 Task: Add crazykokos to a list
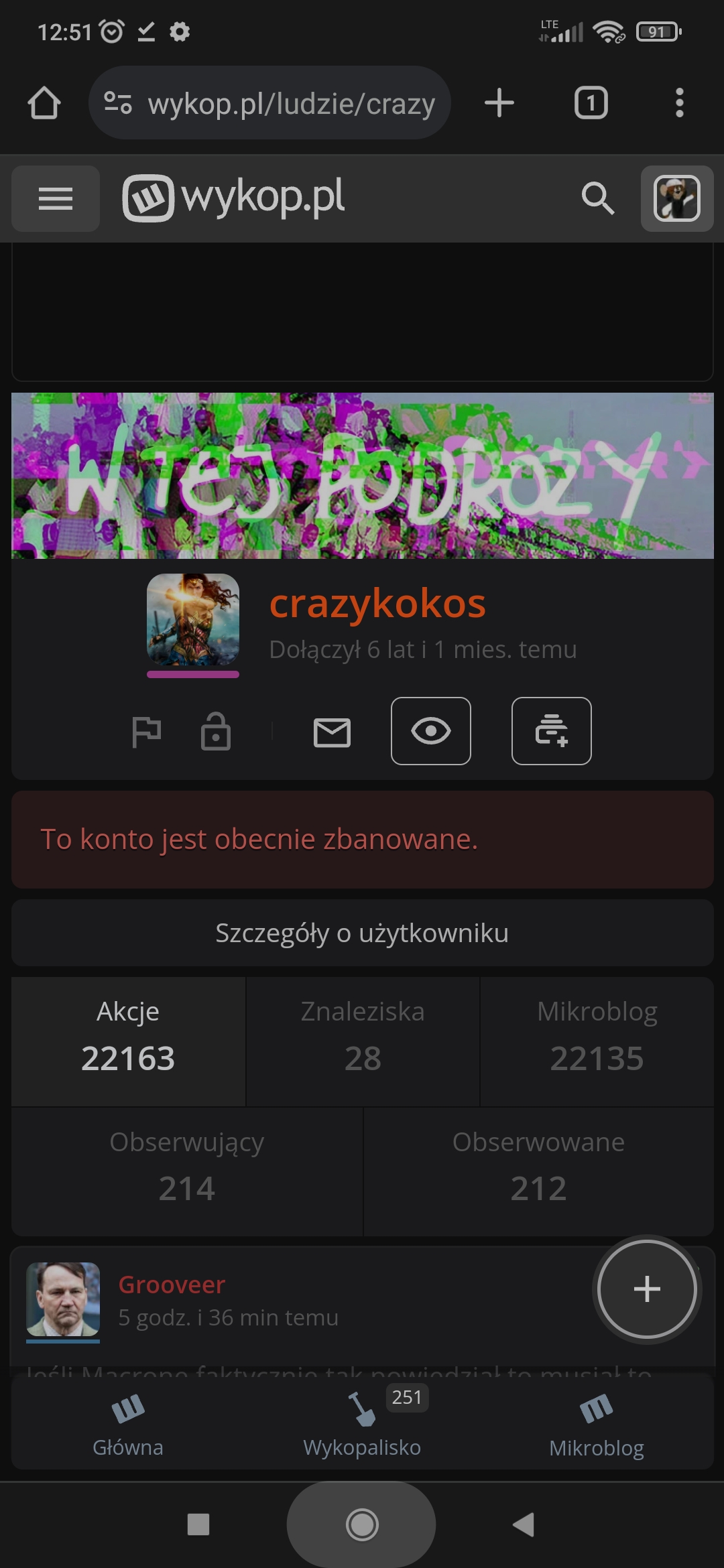551,731
